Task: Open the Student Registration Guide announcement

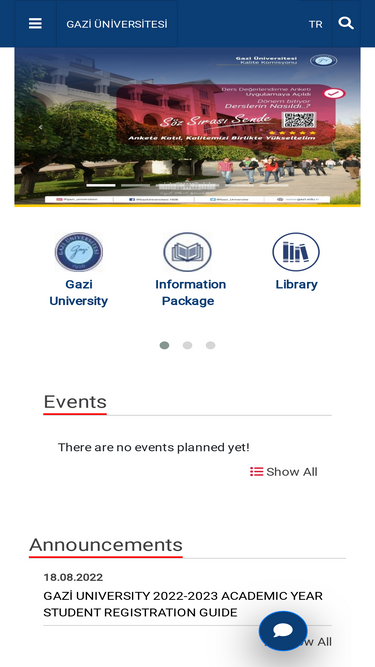Action: 183,604
